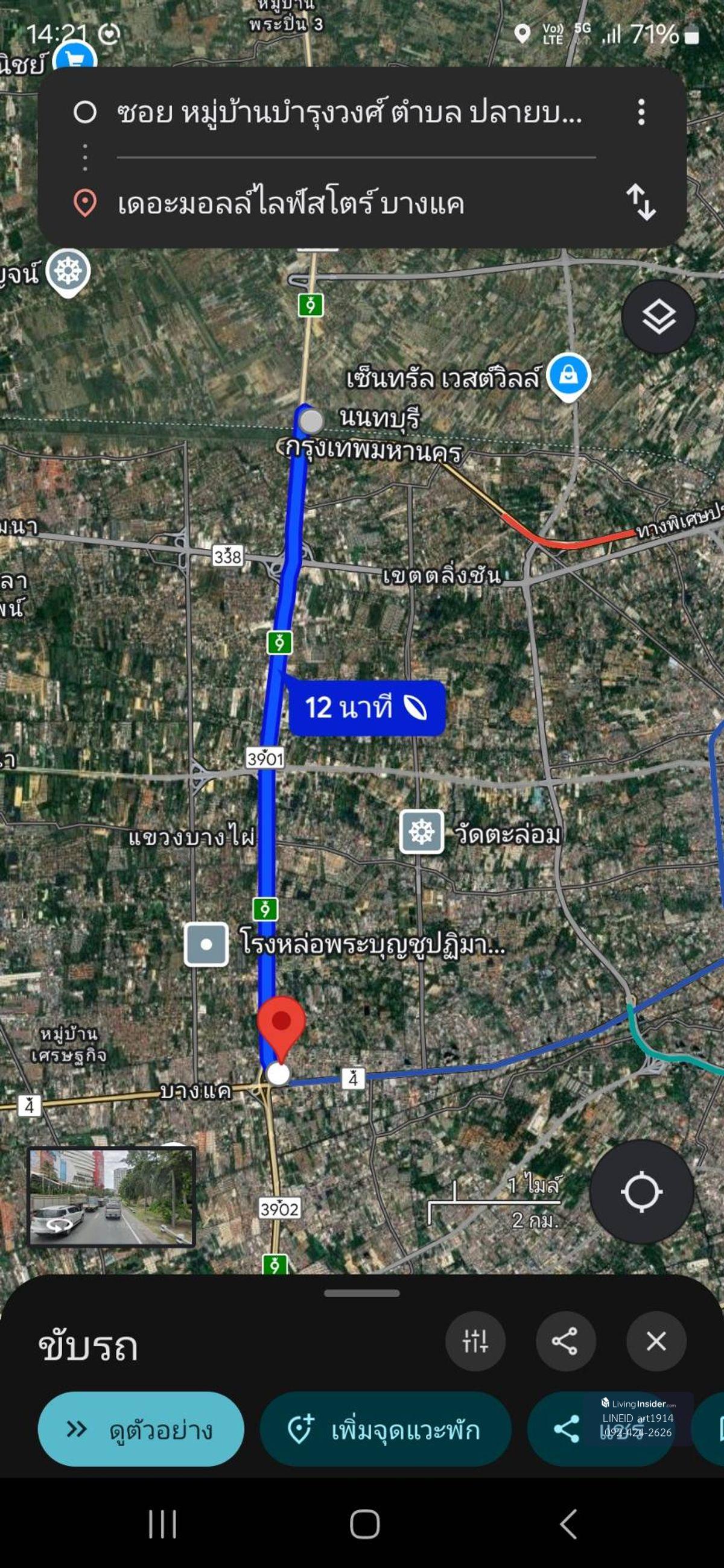Edit the starting point field

click(x=349, y=113)
